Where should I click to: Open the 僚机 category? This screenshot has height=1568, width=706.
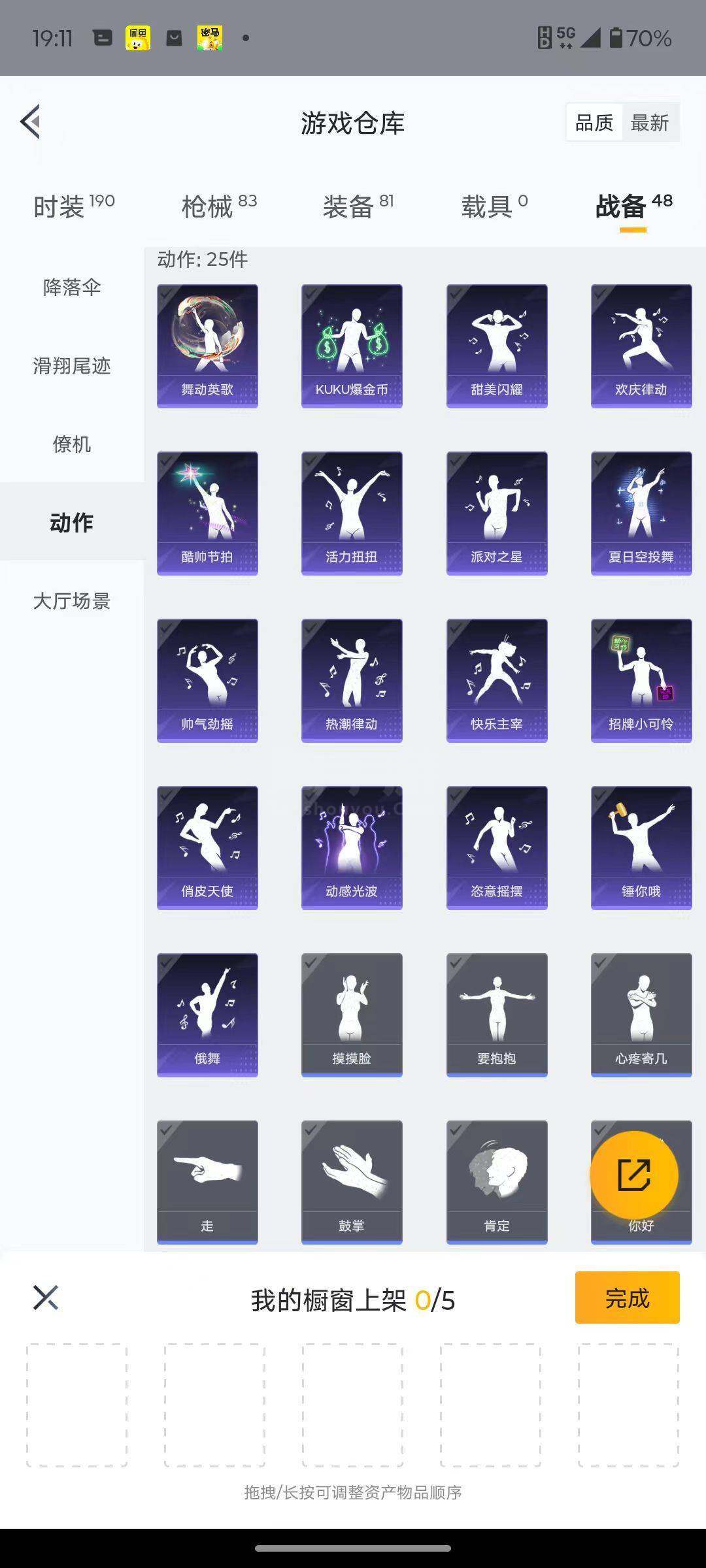click(x=72, y=444)
